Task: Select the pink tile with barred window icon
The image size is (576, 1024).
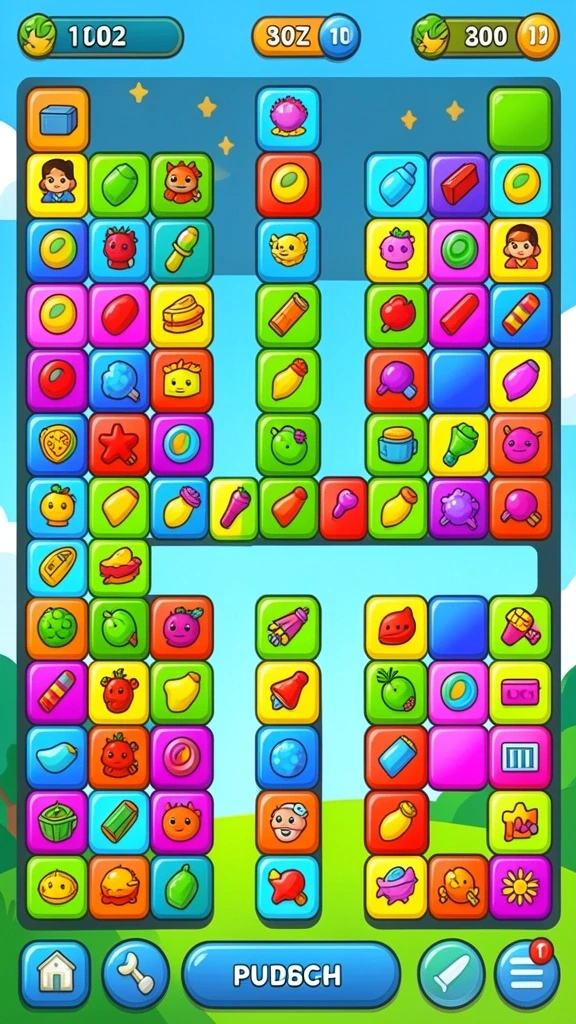Action: click(x=520, y=757)
